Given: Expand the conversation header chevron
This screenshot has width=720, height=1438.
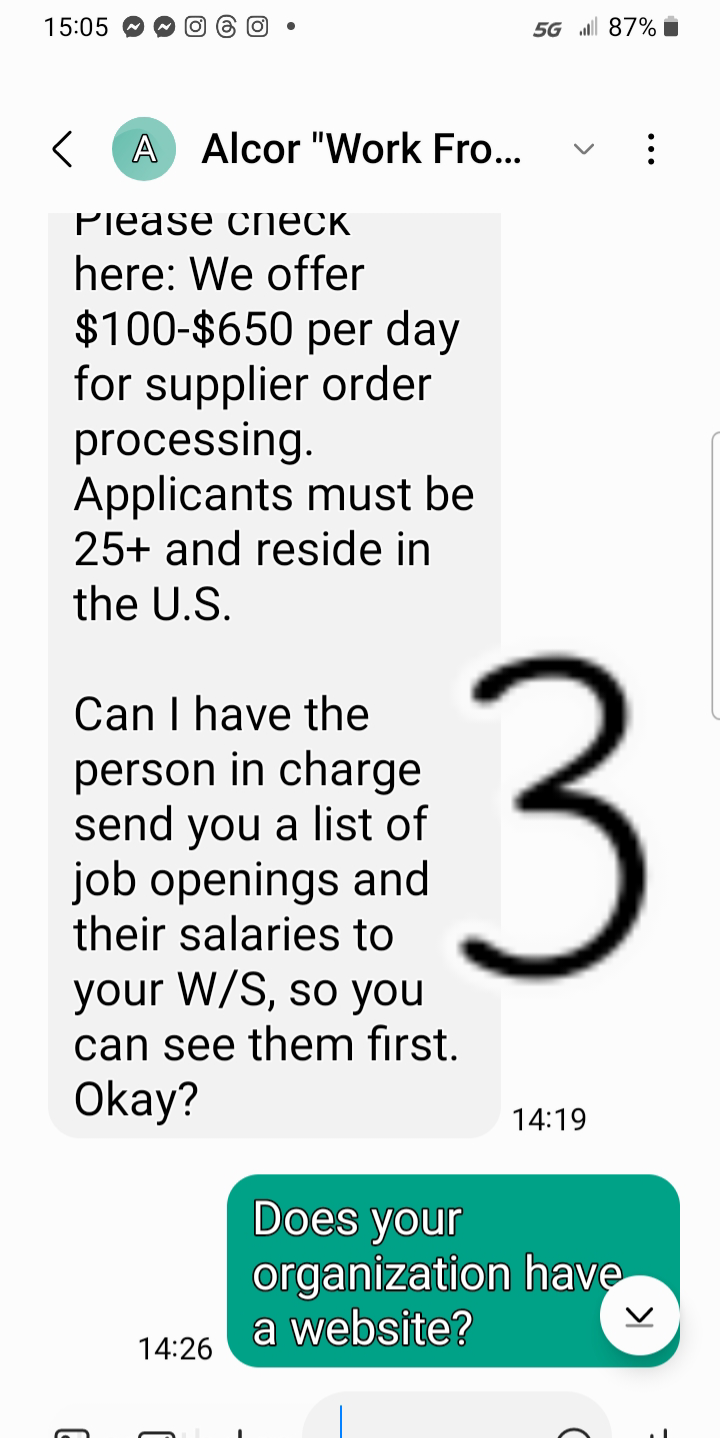Looking at the screenshot, I should point(583,149).
